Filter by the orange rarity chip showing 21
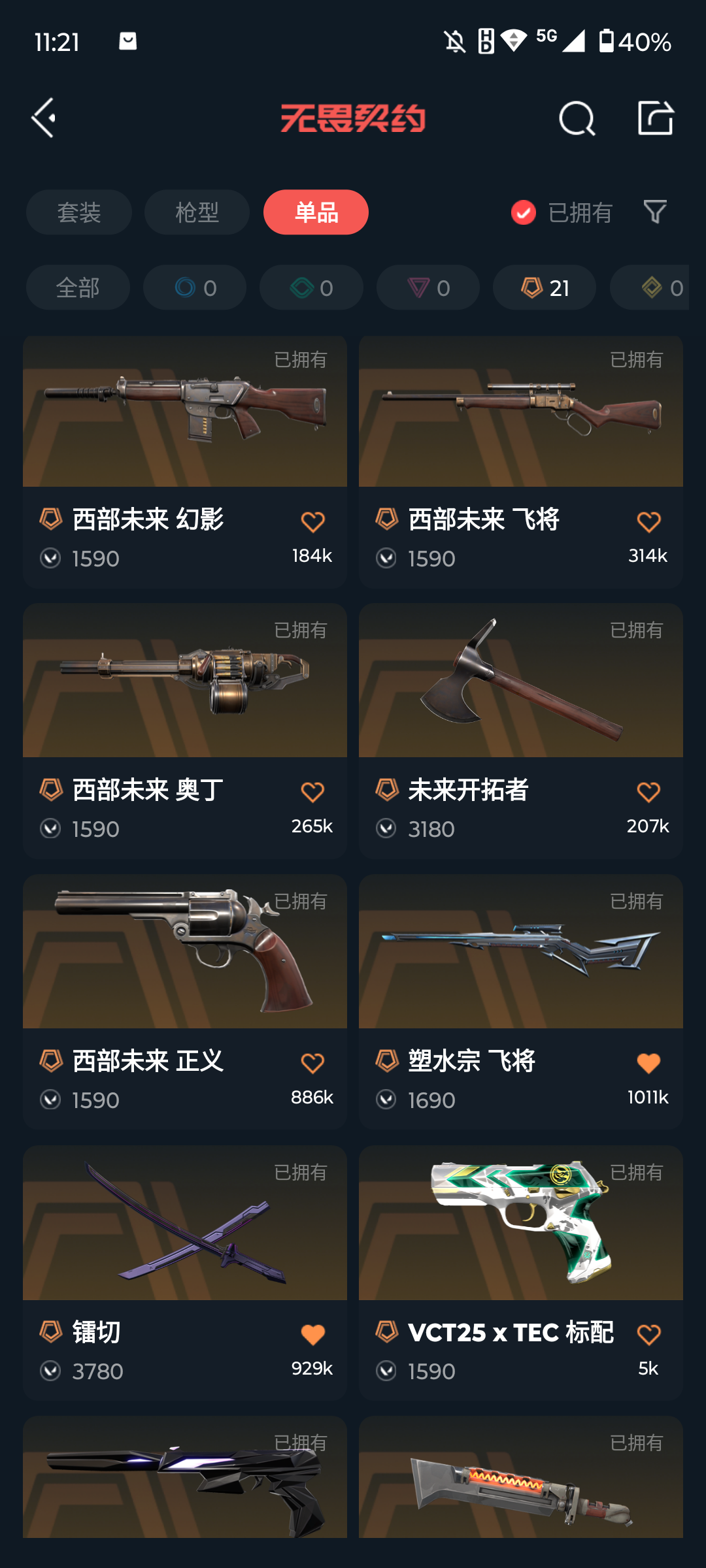The height and width of the screenshot is (1568, 706). pos(544,287)
